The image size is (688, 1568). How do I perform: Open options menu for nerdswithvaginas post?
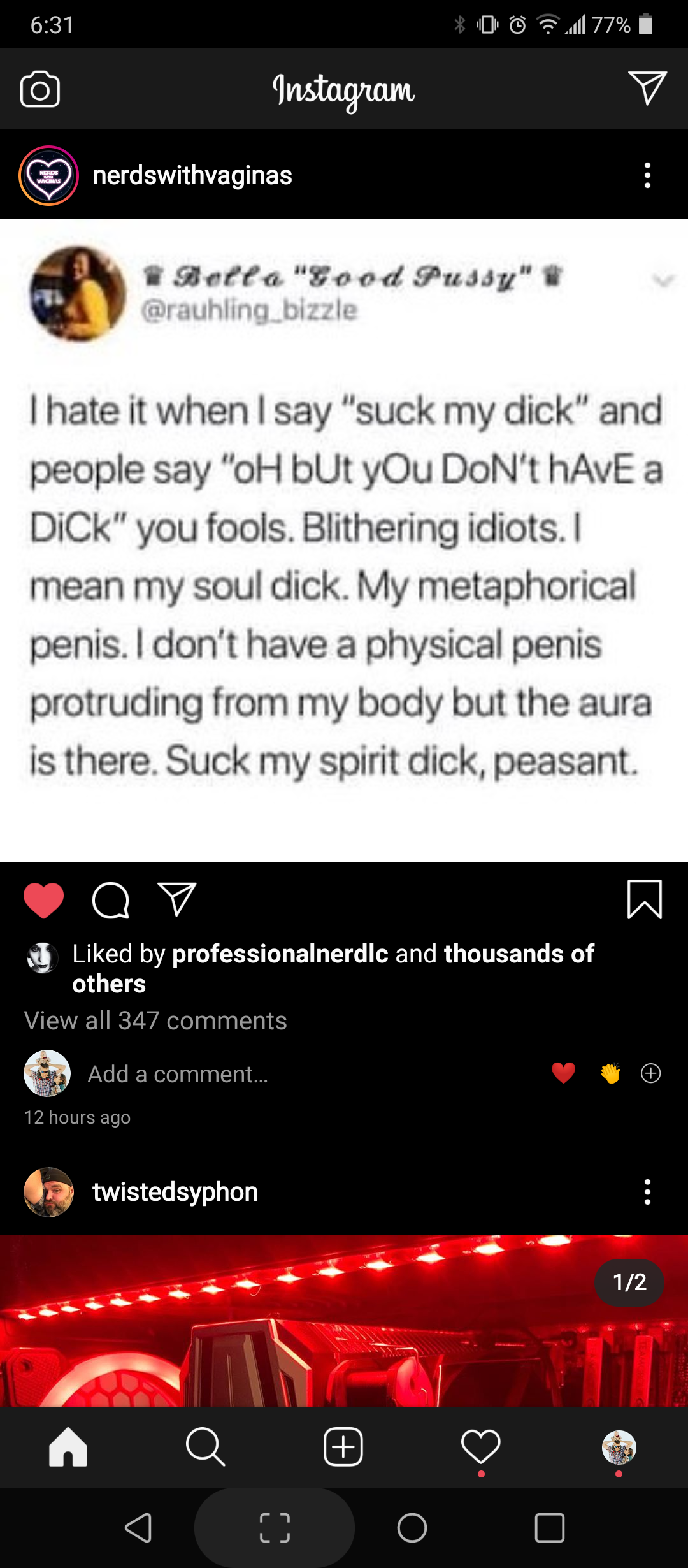pos(647,175)
